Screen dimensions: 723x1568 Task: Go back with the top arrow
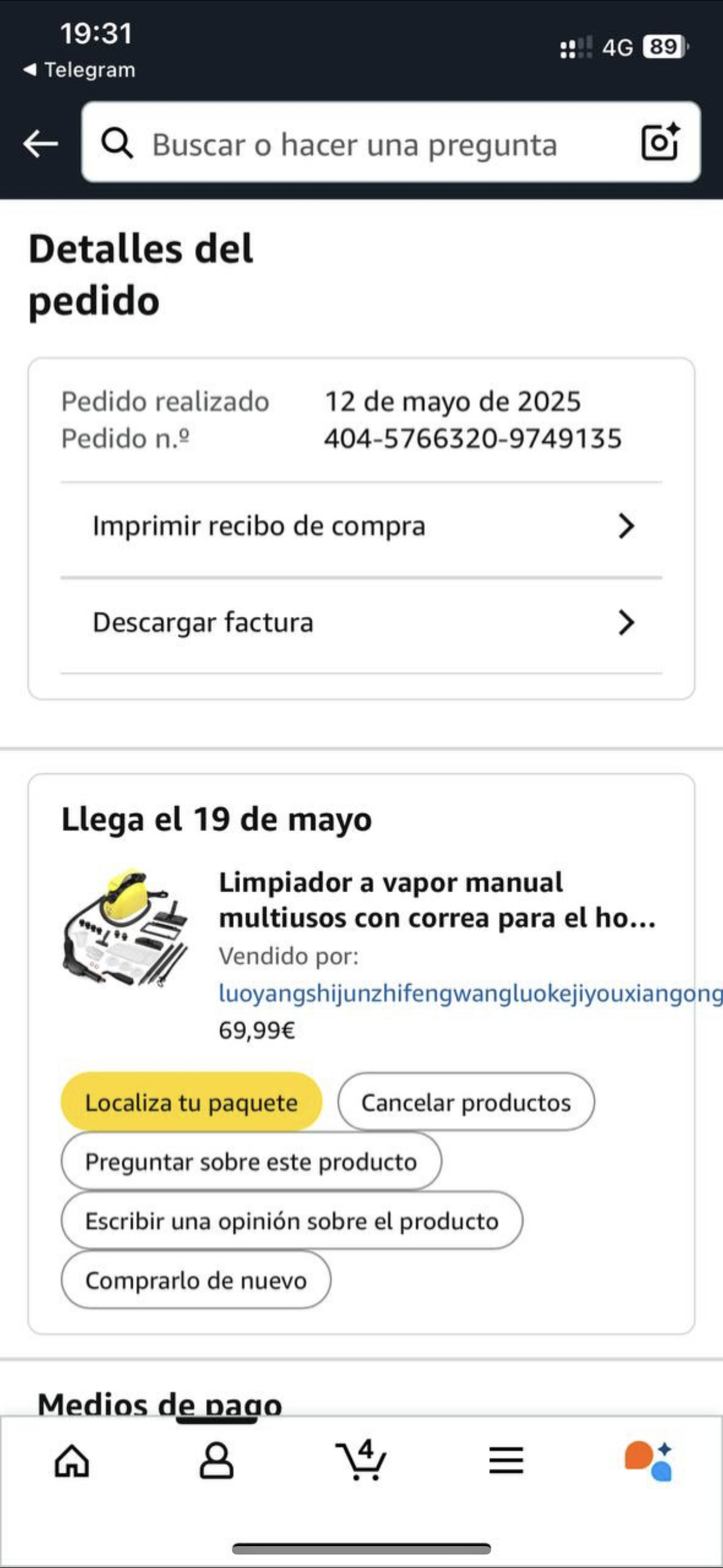[x=40, y=144]
